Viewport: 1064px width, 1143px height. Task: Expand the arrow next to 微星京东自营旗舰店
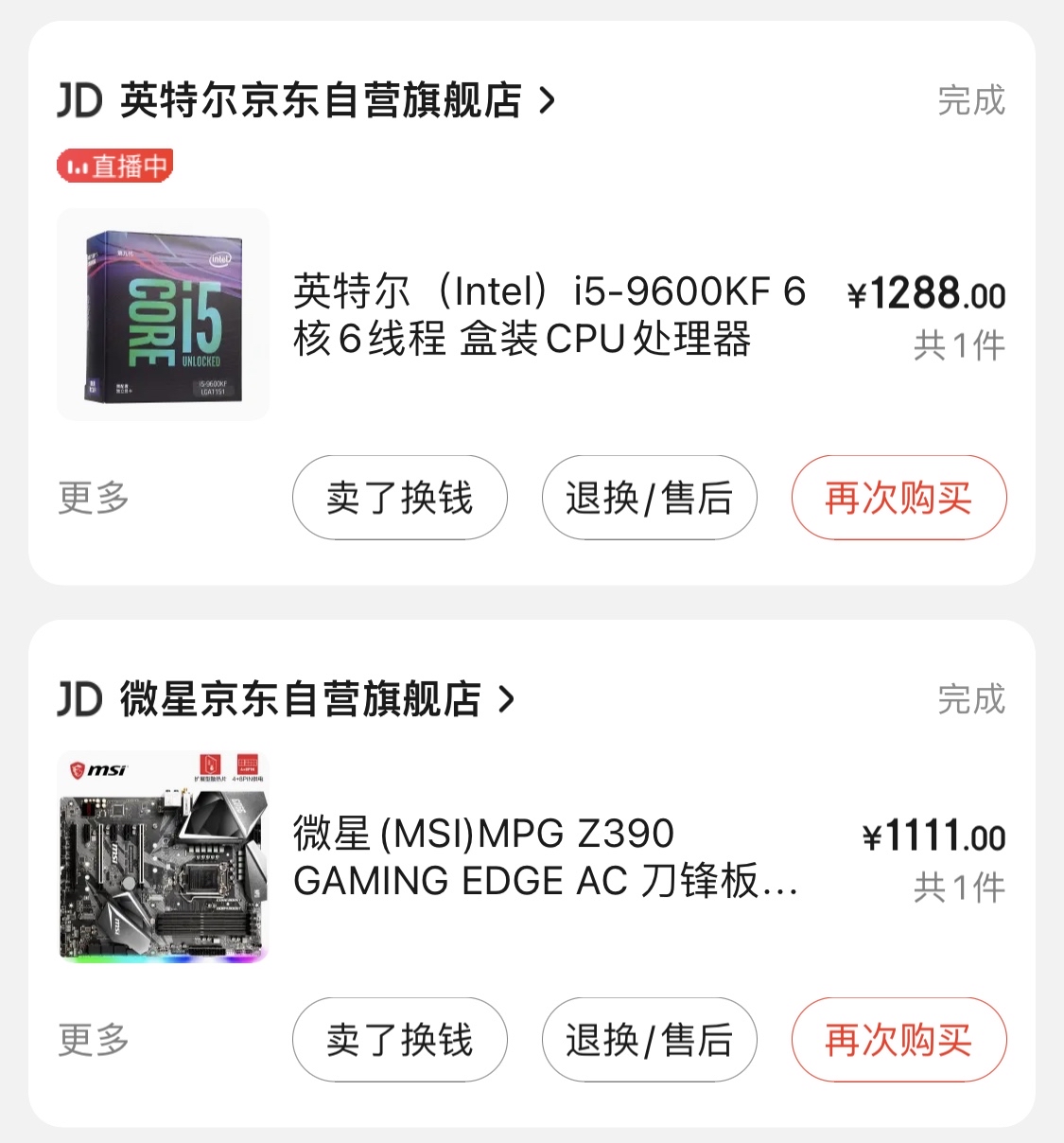pyautogui.click(x=512, y=700)
